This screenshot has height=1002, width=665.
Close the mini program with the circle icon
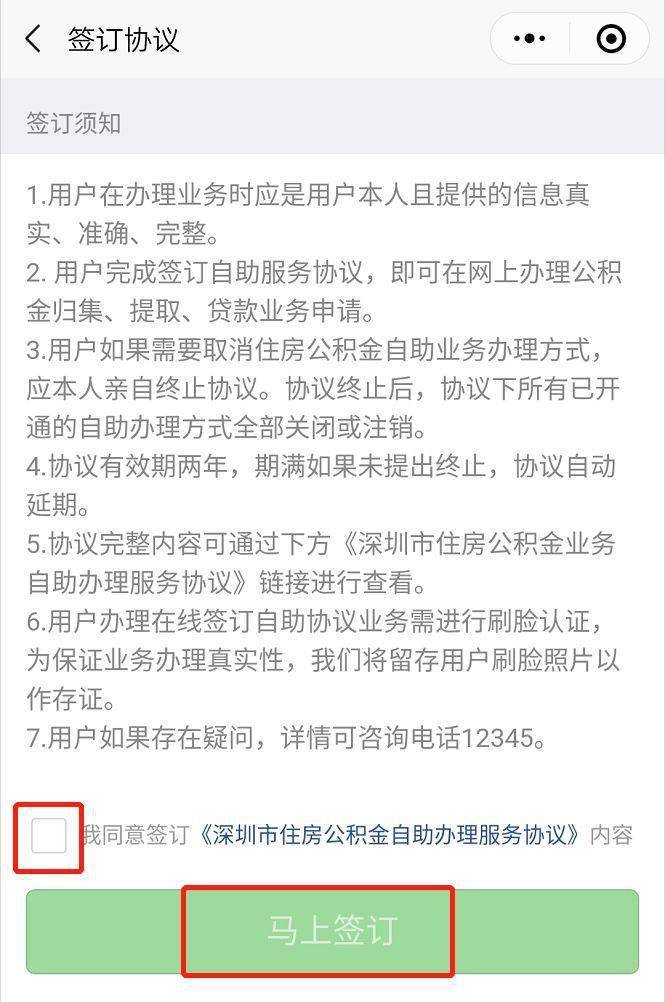click(610, 40)
